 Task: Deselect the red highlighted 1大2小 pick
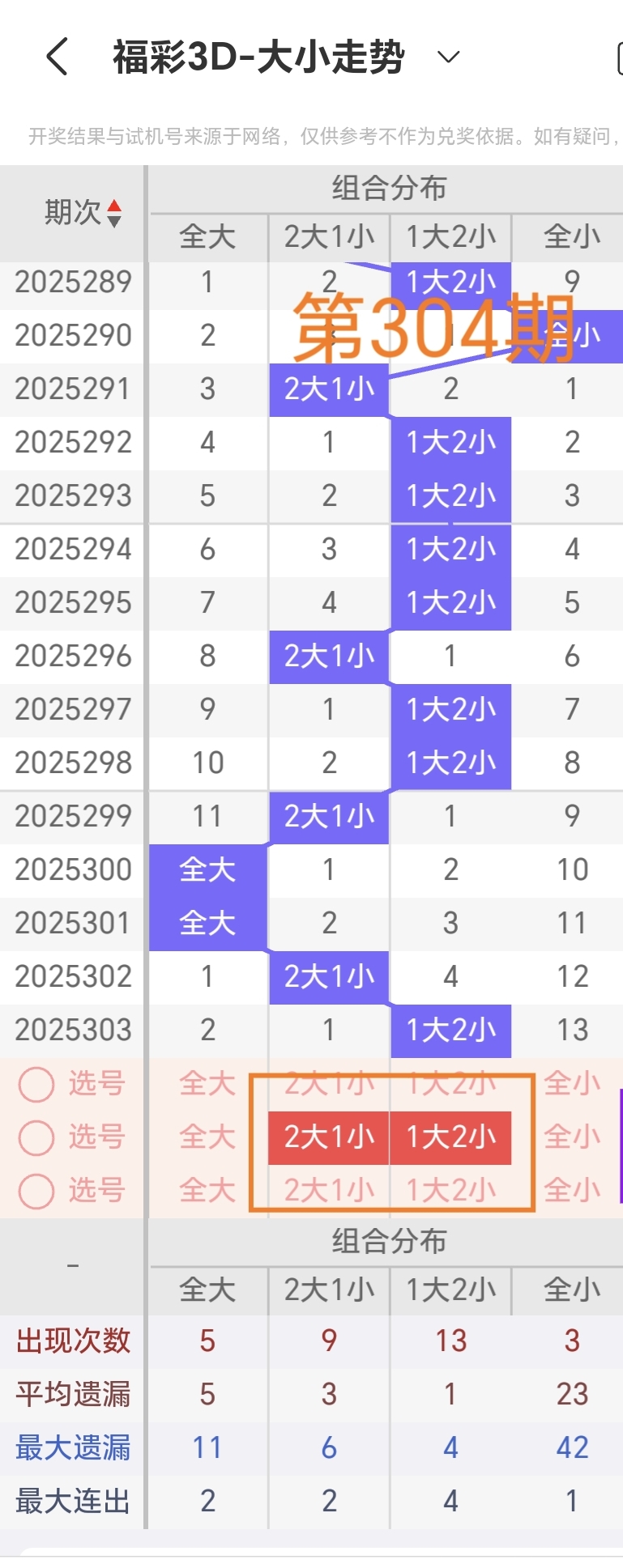click(x=450, y=1137)
